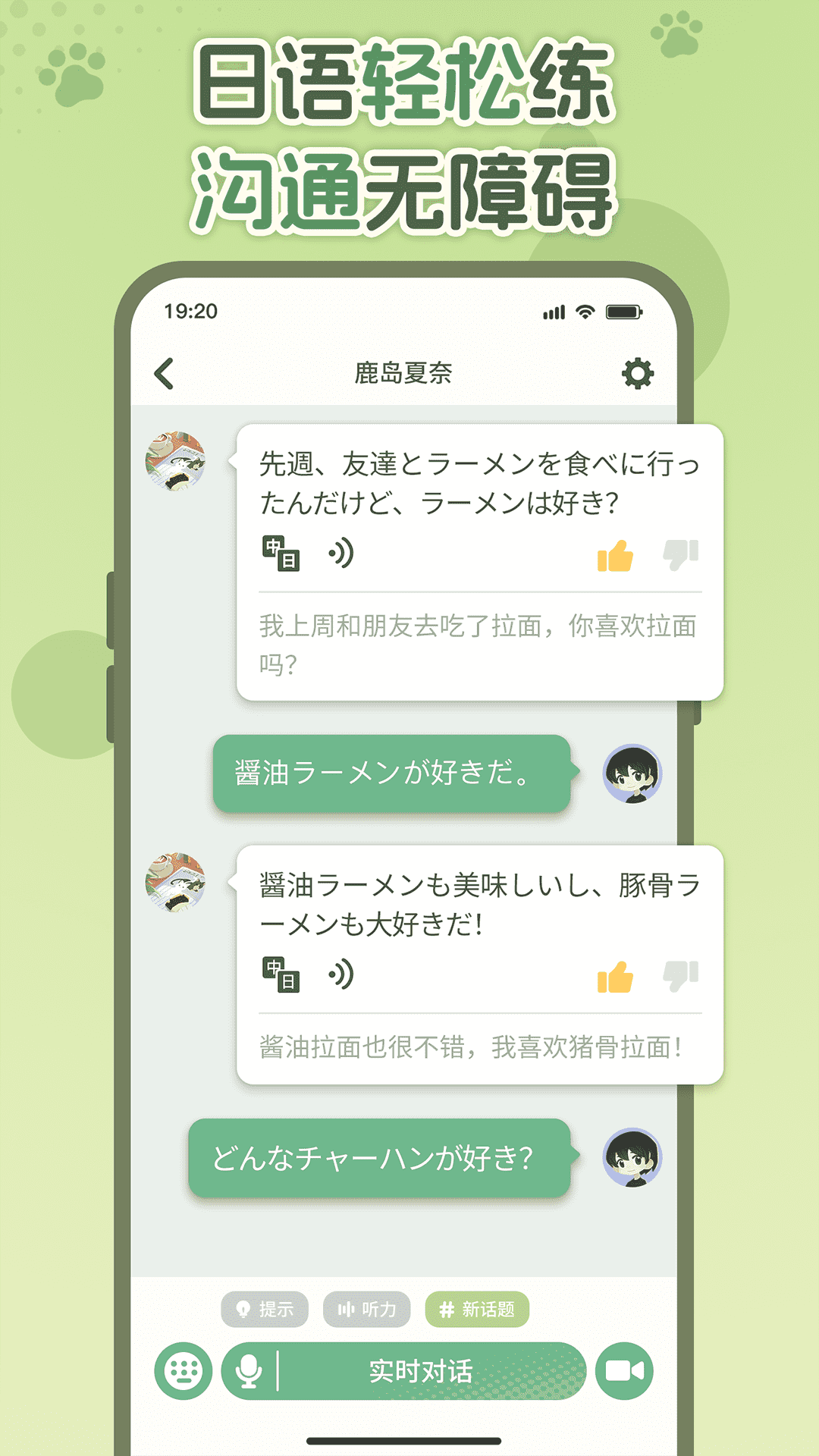The image size is (819, 1456).
Task: Tap the back arrow to leave chat
Action: point(162,372)
